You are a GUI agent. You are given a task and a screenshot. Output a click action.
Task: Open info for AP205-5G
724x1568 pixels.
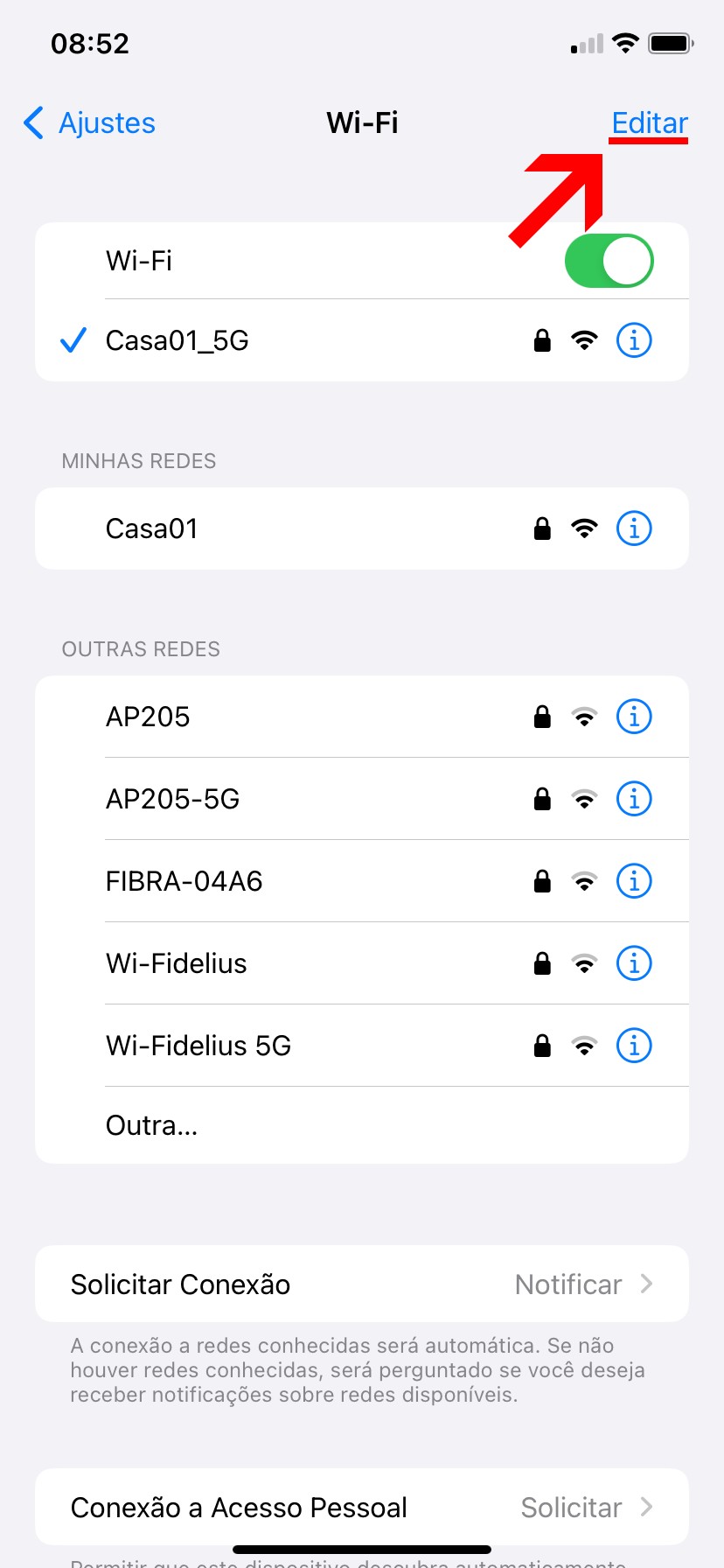coord(634,799)
